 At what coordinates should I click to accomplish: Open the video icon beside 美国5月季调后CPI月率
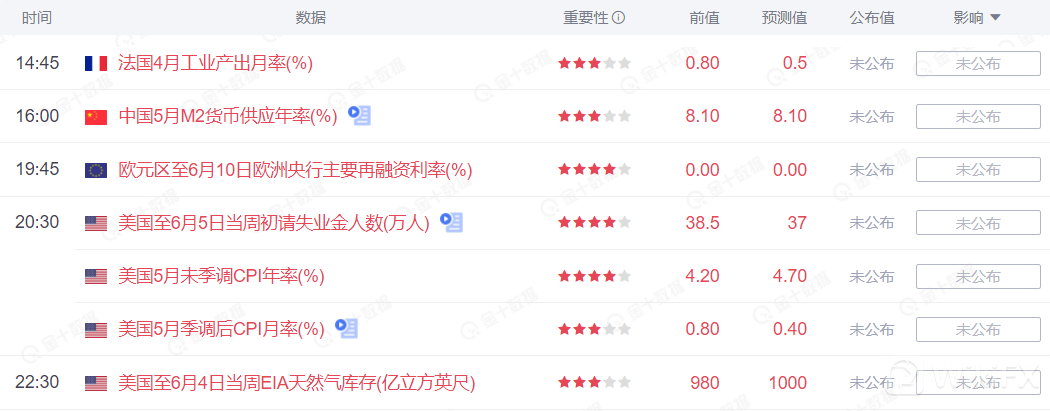pyautogui.click(x=346, y=327)
